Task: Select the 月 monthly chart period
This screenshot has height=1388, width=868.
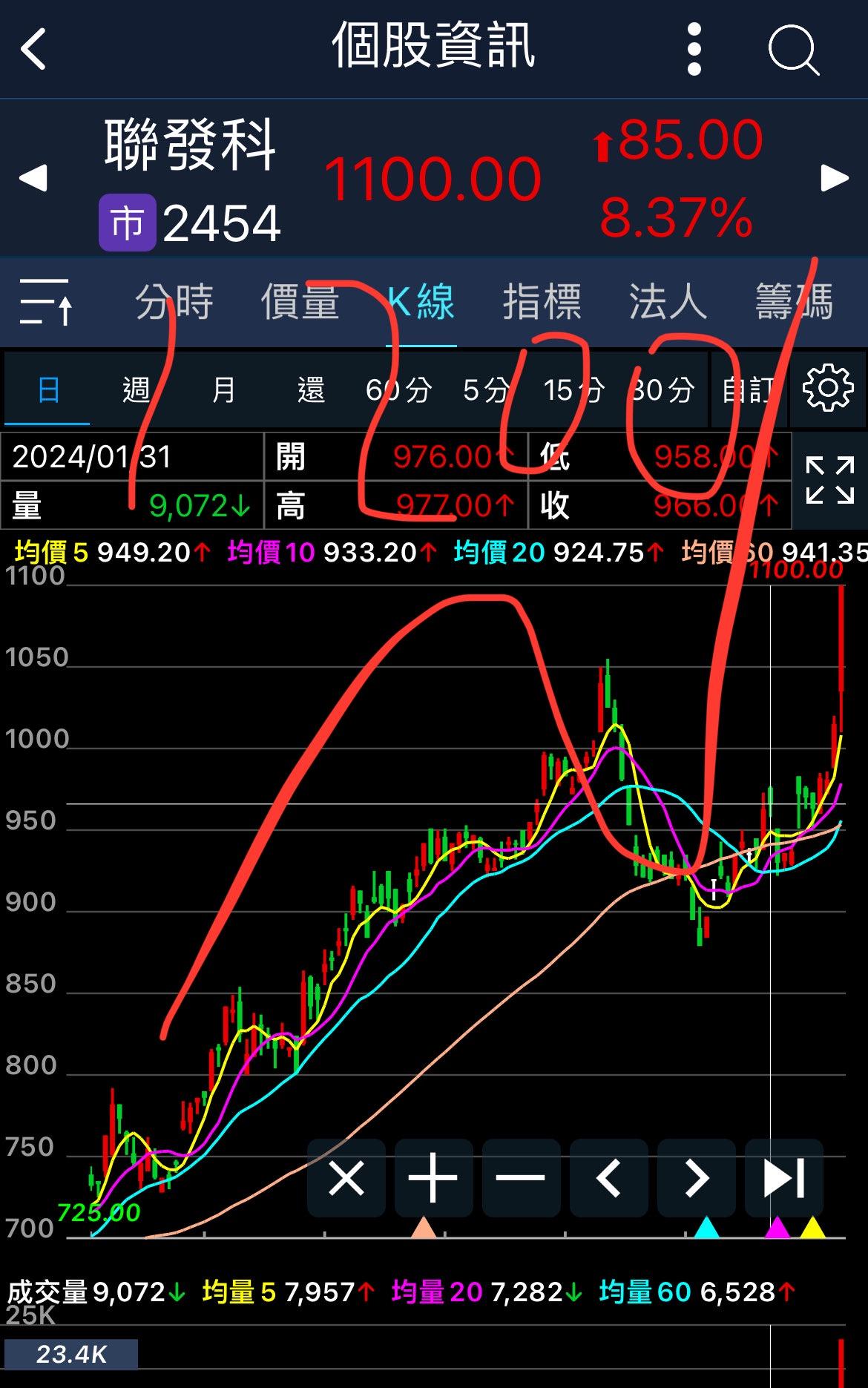Action: [x=223, y=389]
